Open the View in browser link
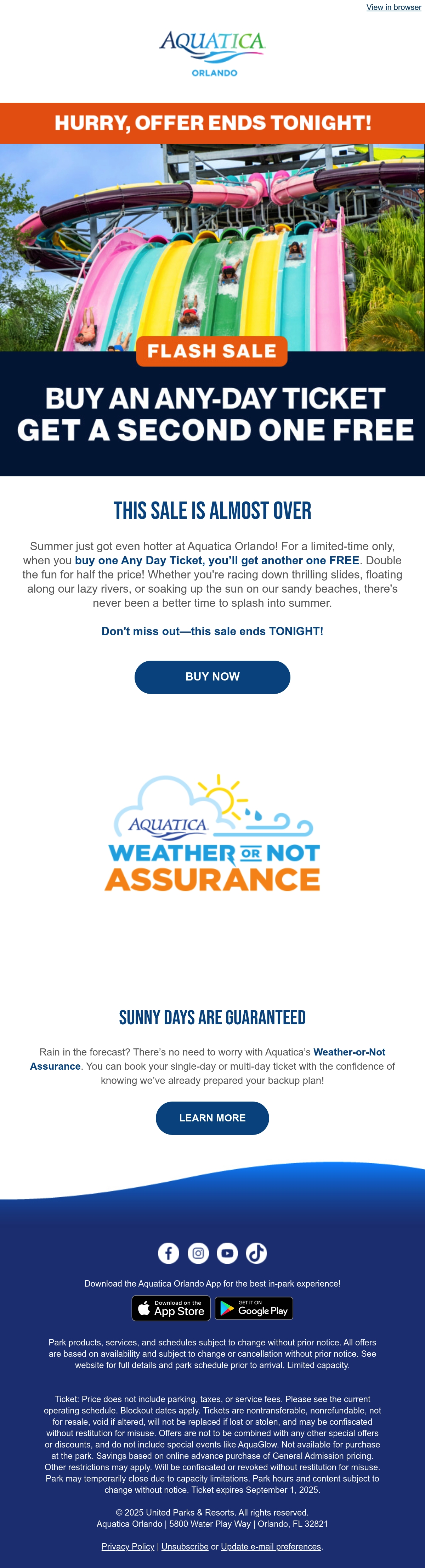Viewport: 425px width, 1568px height. [393, 7]
